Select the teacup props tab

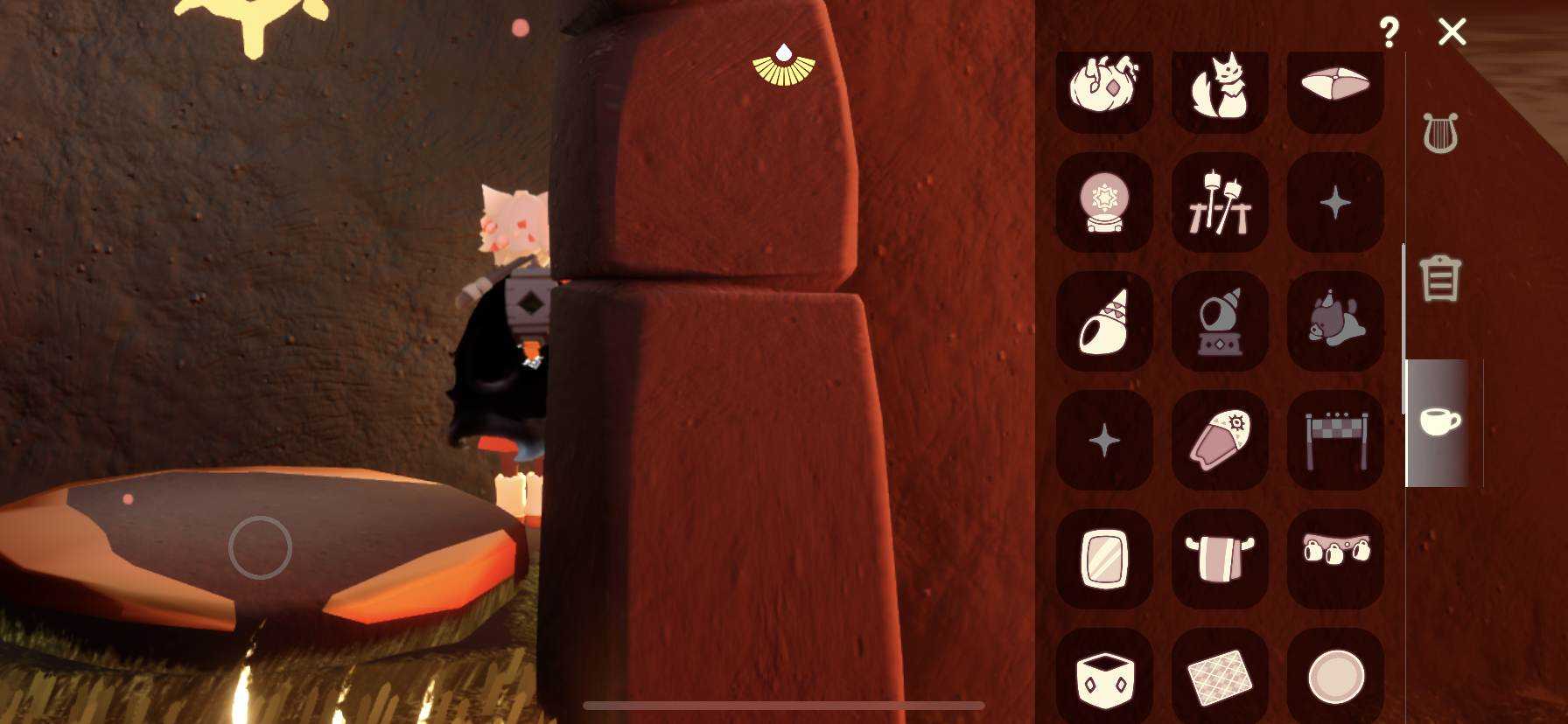(1439, 422)
